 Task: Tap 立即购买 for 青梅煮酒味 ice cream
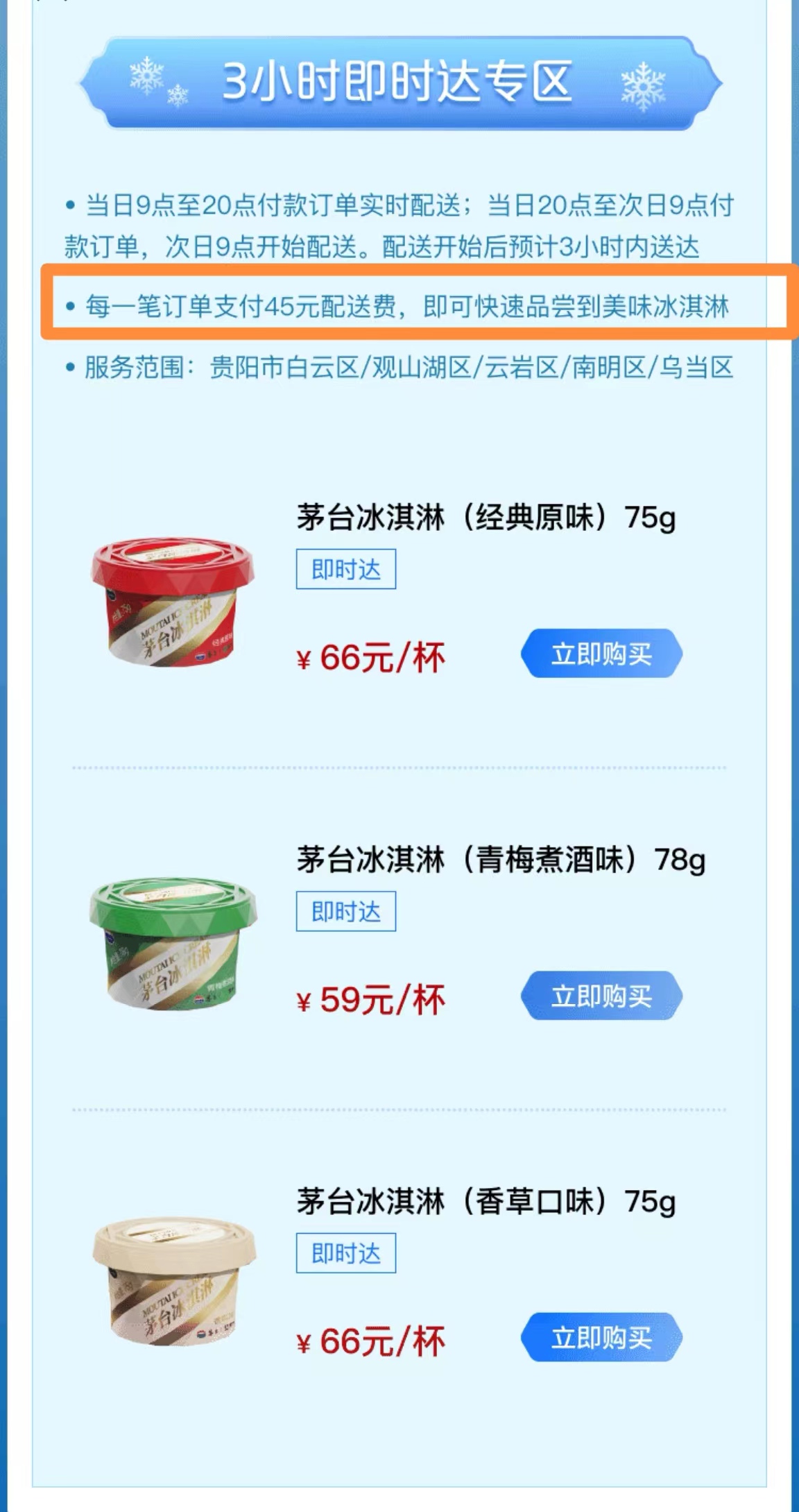[601, 996]
